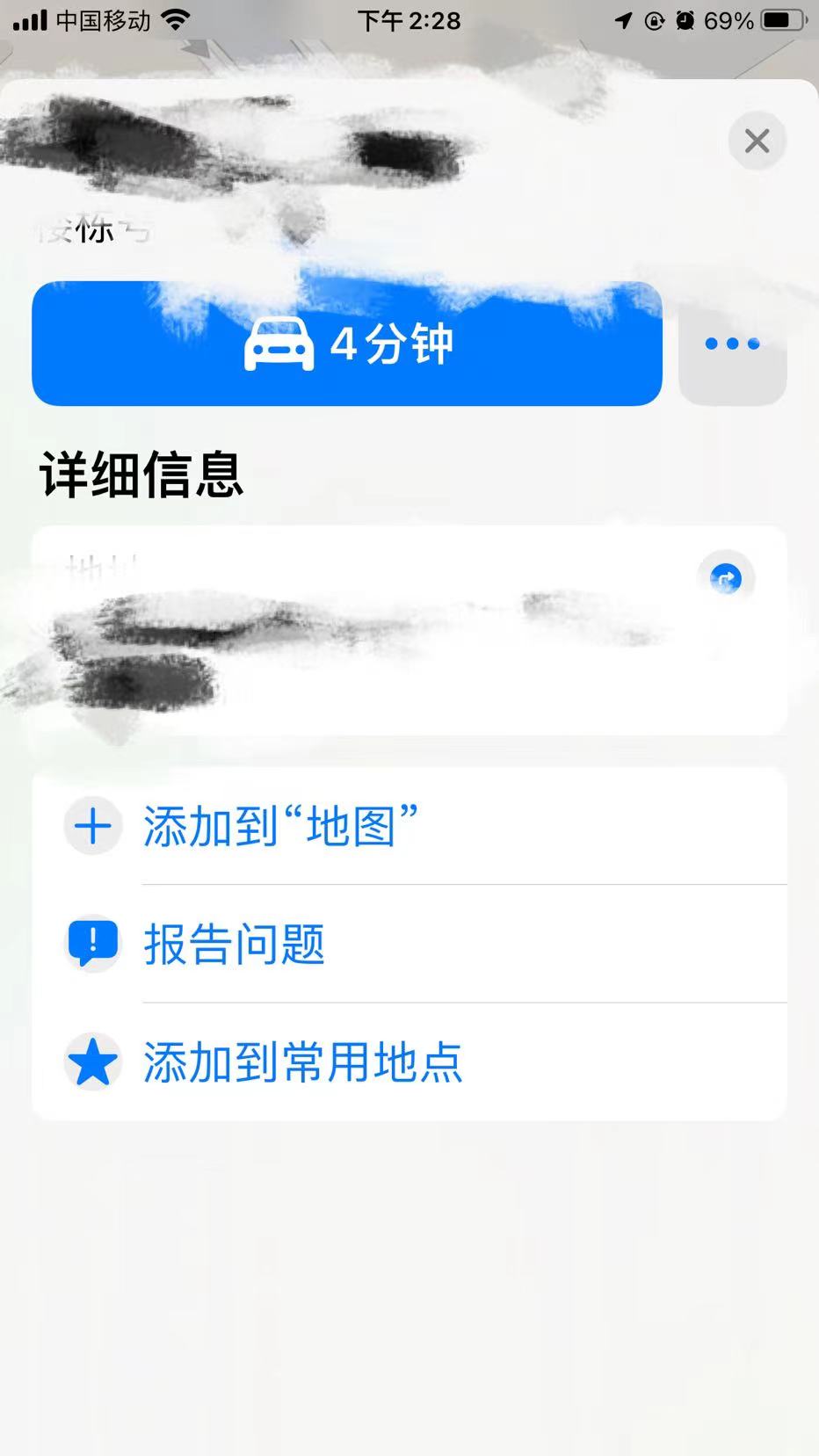The height and width of the screenshot is (1456, 819).
Task: Open the three-dot more options button
Action: (732, 344)
